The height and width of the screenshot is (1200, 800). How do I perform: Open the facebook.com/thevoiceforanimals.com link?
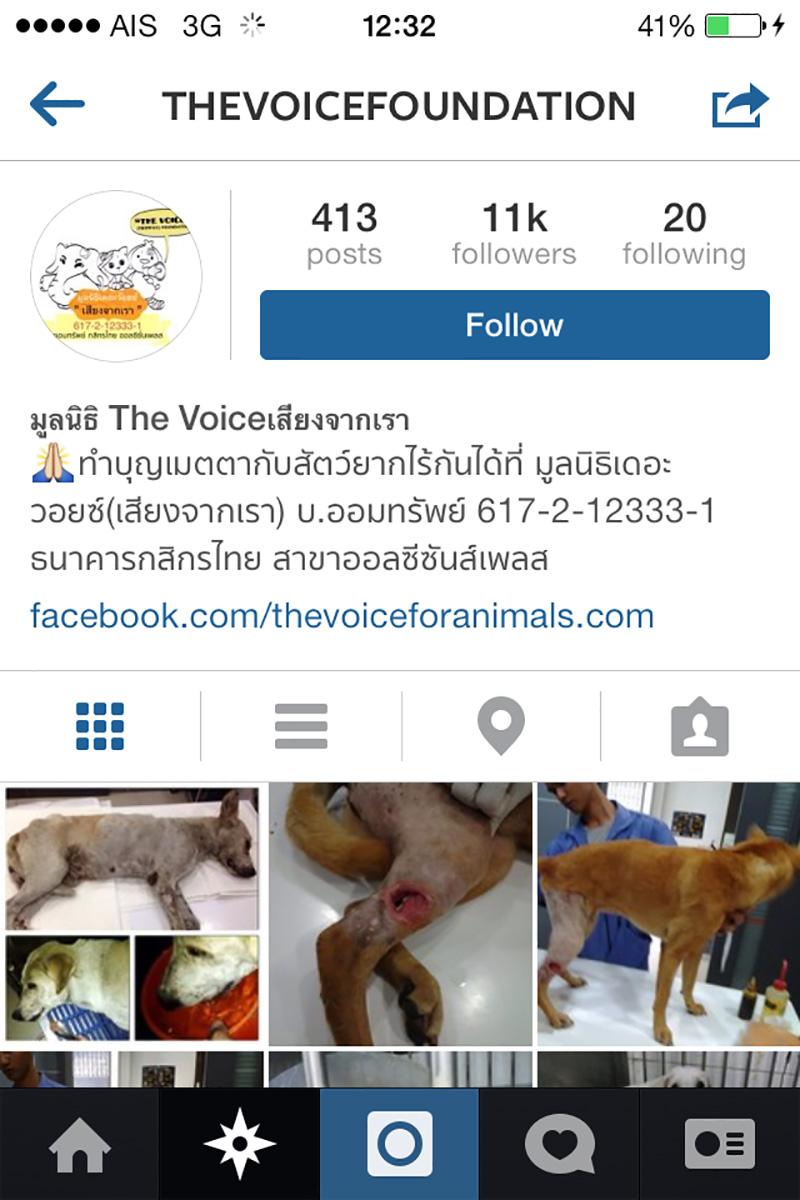[342, 615]
